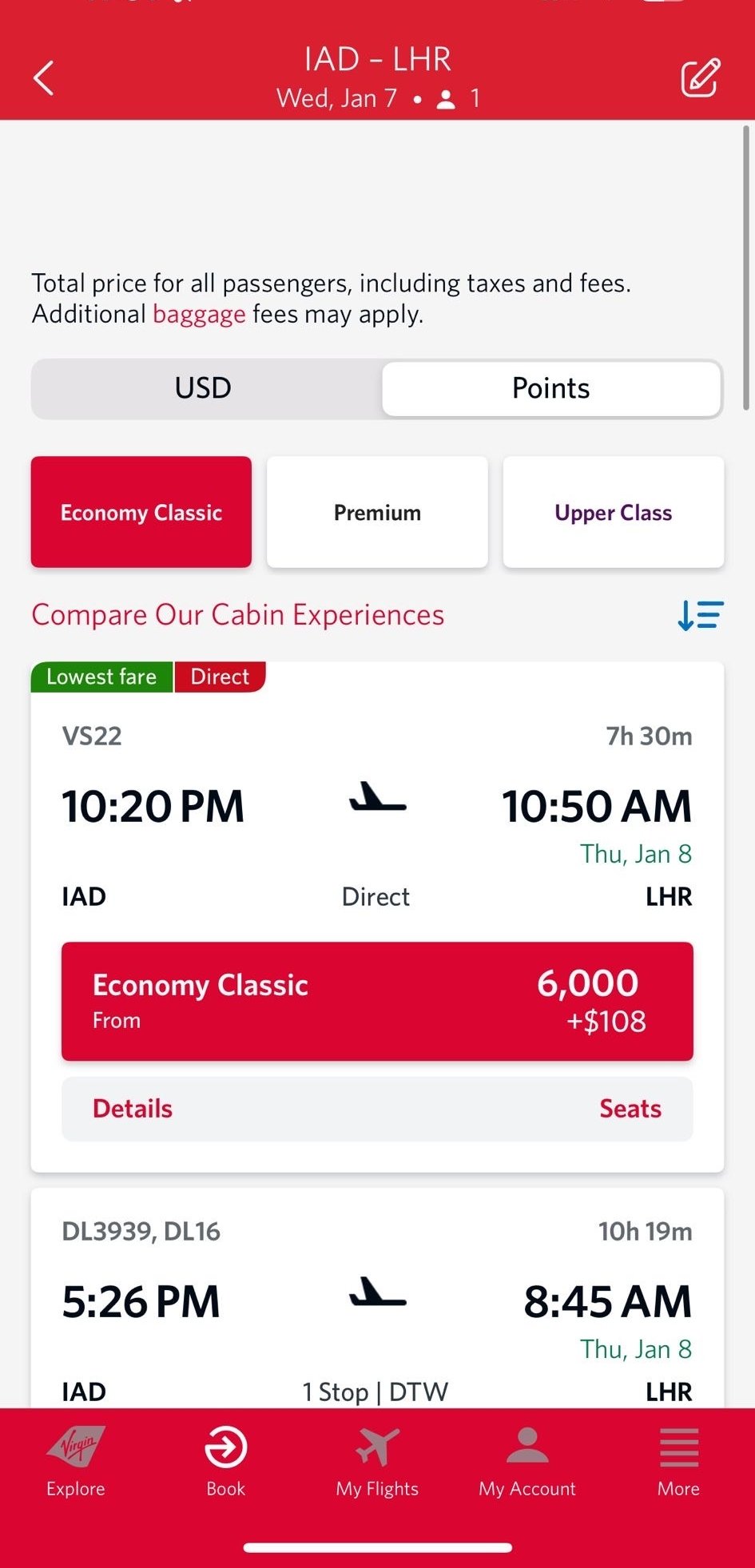755x1568 pixels.
Task: Select Economy Classic fare for 6,000 points
Action: pos(377,1001)
